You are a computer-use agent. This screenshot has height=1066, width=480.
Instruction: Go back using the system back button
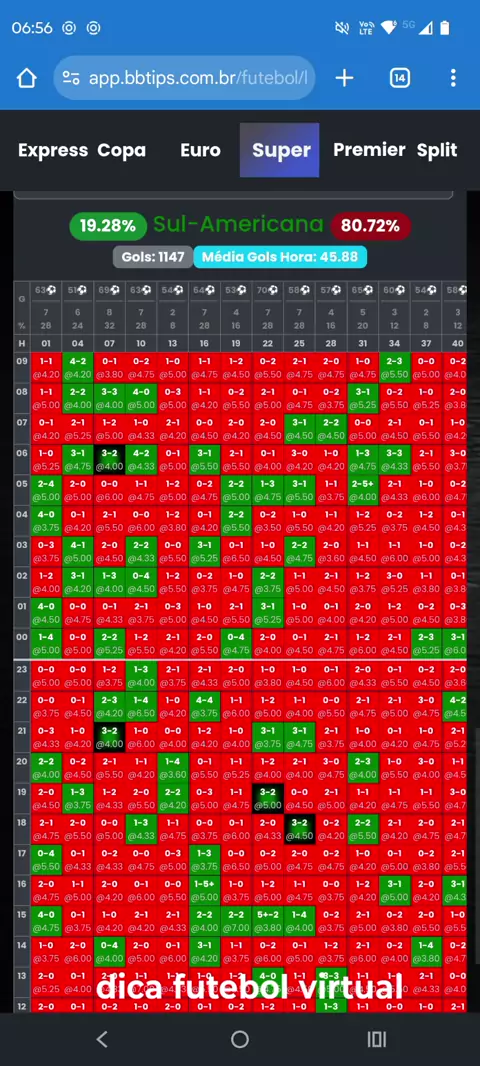coord(102,1039)
